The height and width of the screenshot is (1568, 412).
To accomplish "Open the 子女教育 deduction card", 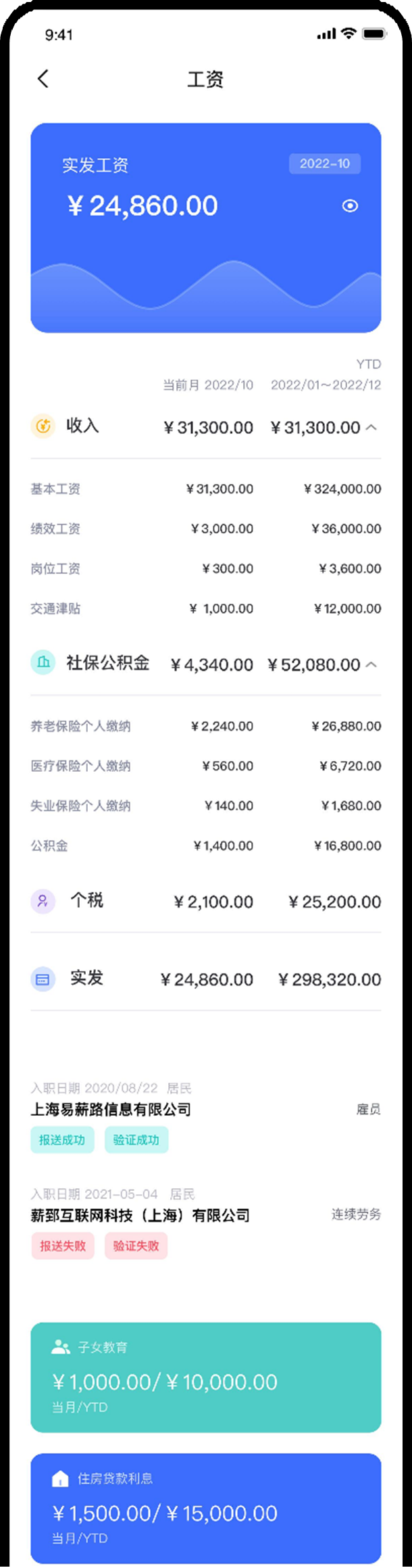I will pyautogui.click(x=205, y=1377).
